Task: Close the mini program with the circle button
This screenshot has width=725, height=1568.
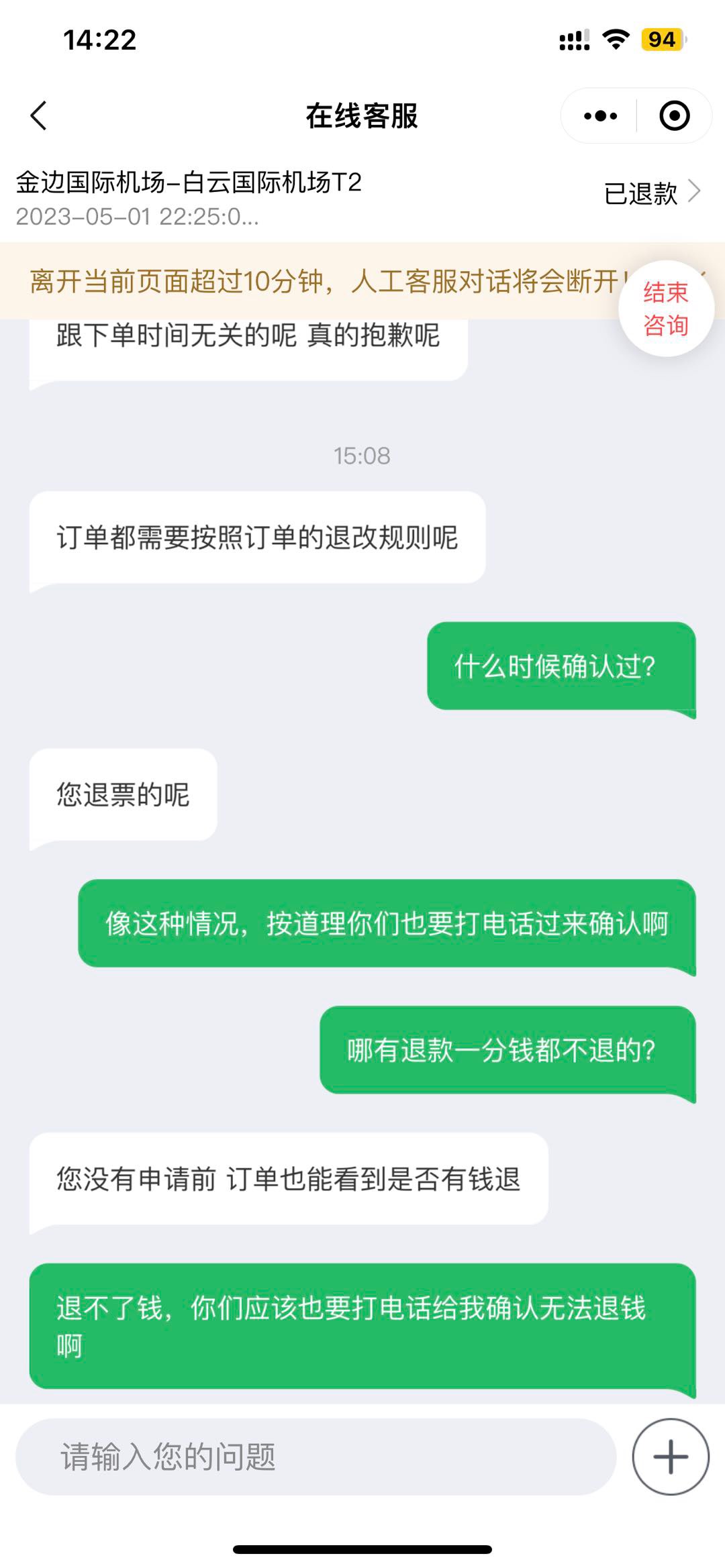Action: tap(674, 116)
